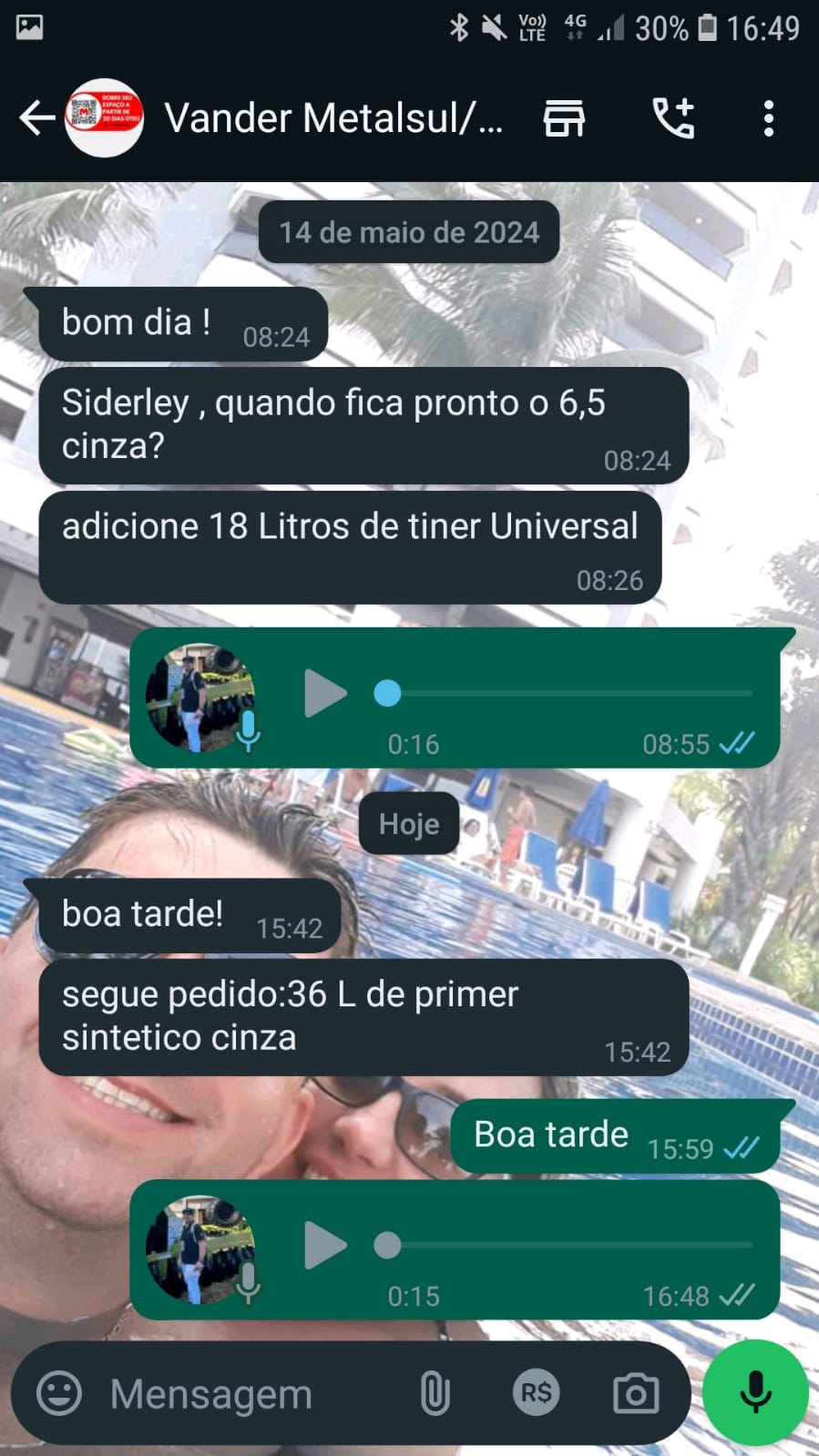Open Vander Metalsul contact info
Viewport: 819px width, 1456px height.
click(x=333, y=118)
